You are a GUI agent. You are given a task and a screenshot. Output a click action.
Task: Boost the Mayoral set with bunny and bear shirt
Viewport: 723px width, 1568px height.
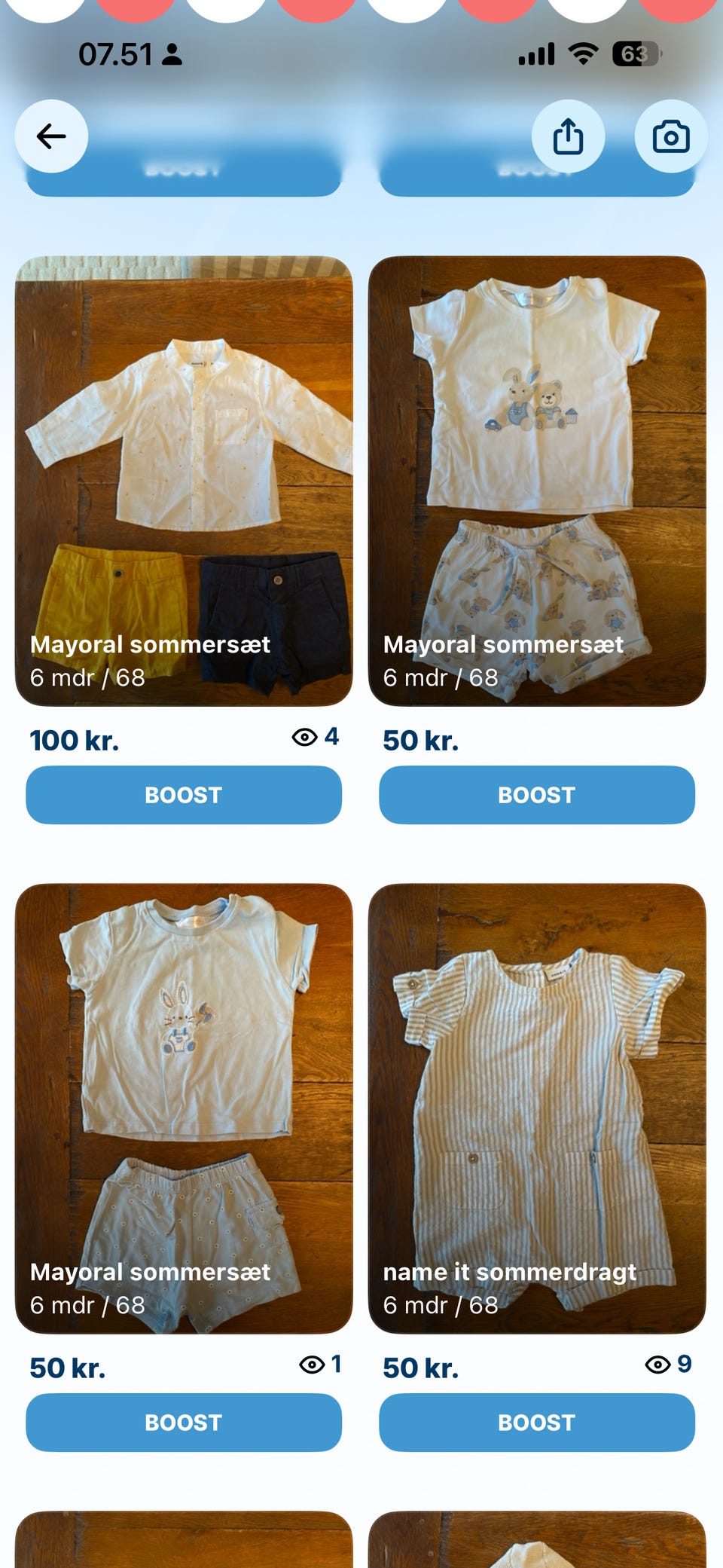[536, 795]
